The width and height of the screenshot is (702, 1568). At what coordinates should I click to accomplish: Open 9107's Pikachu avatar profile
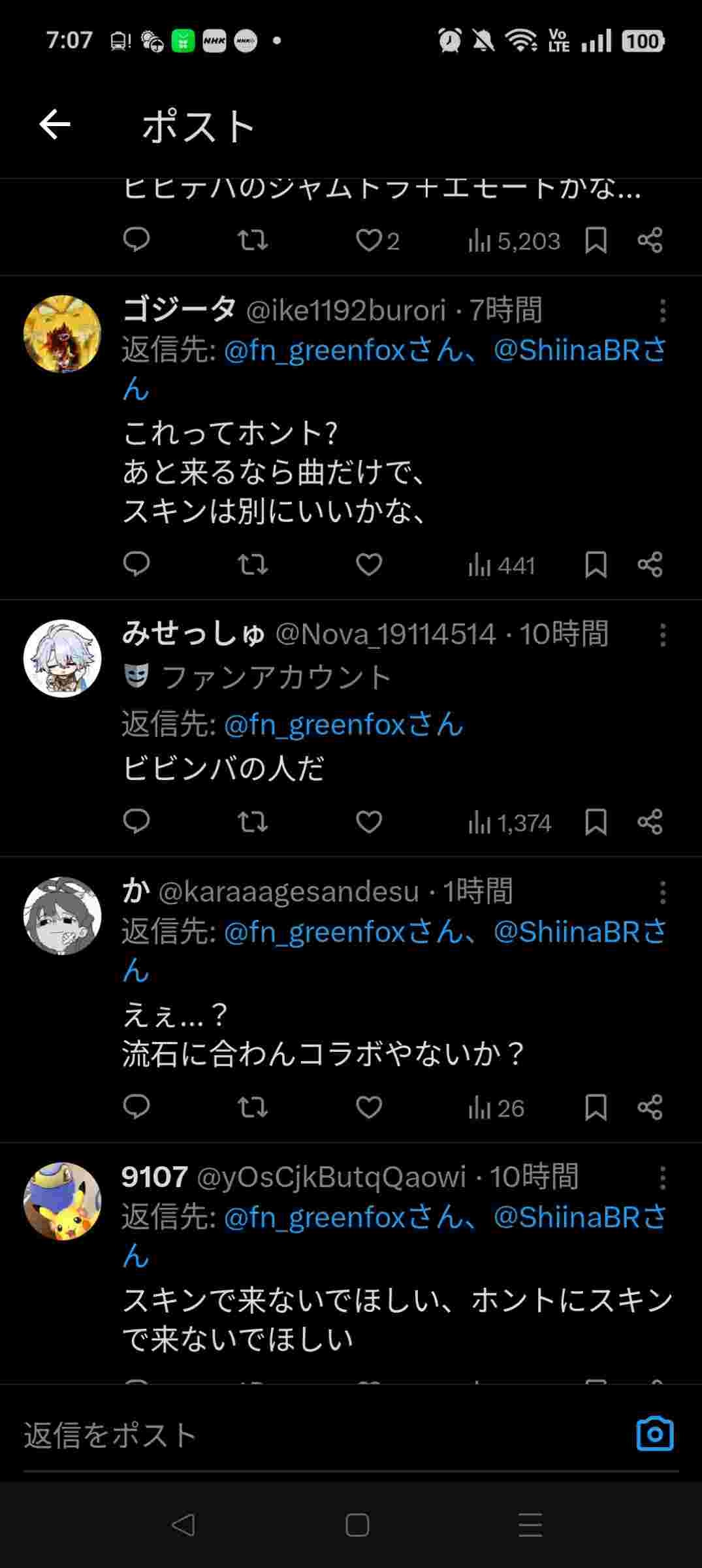[x=63, y=1201]
